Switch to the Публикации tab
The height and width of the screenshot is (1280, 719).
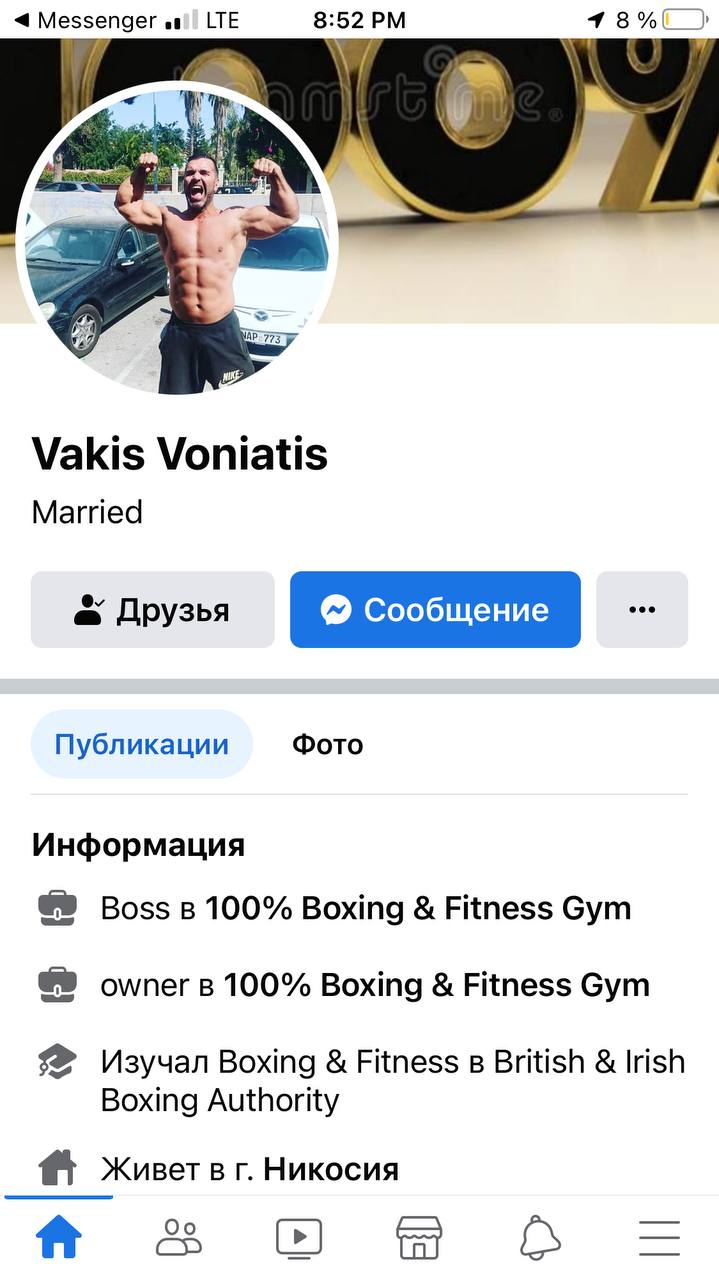tap(141, 744)
